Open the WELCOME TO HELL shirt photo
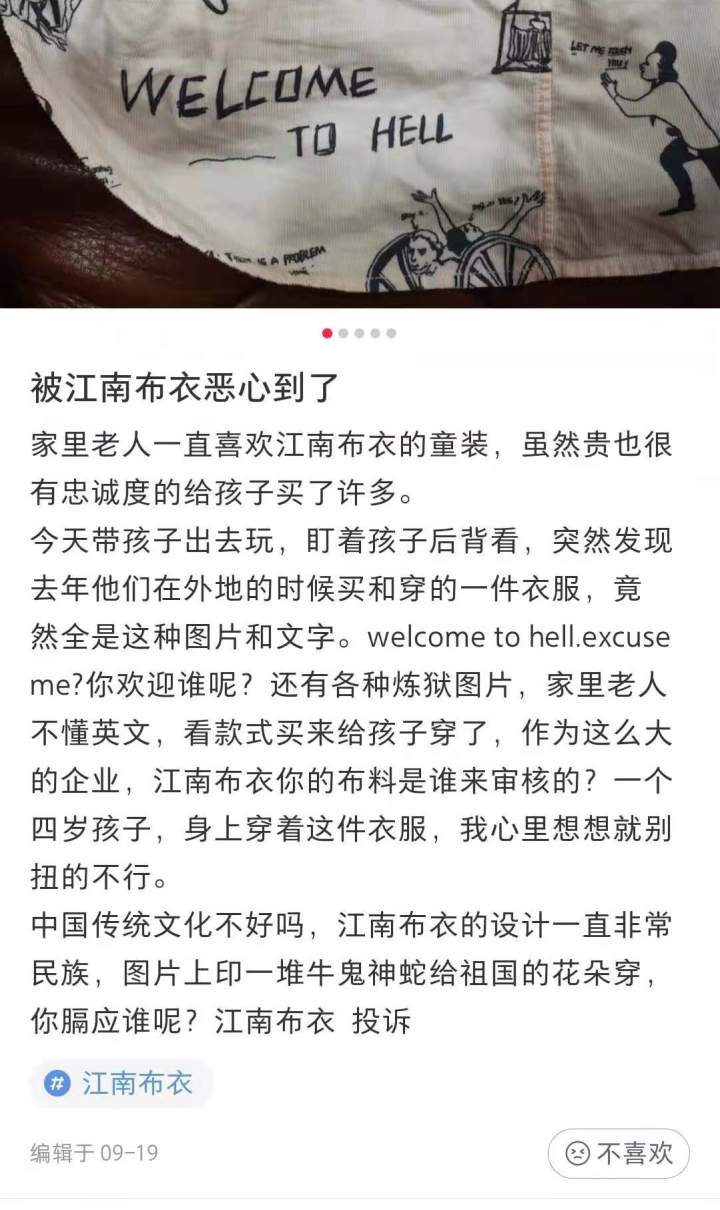 click(360, 154)
